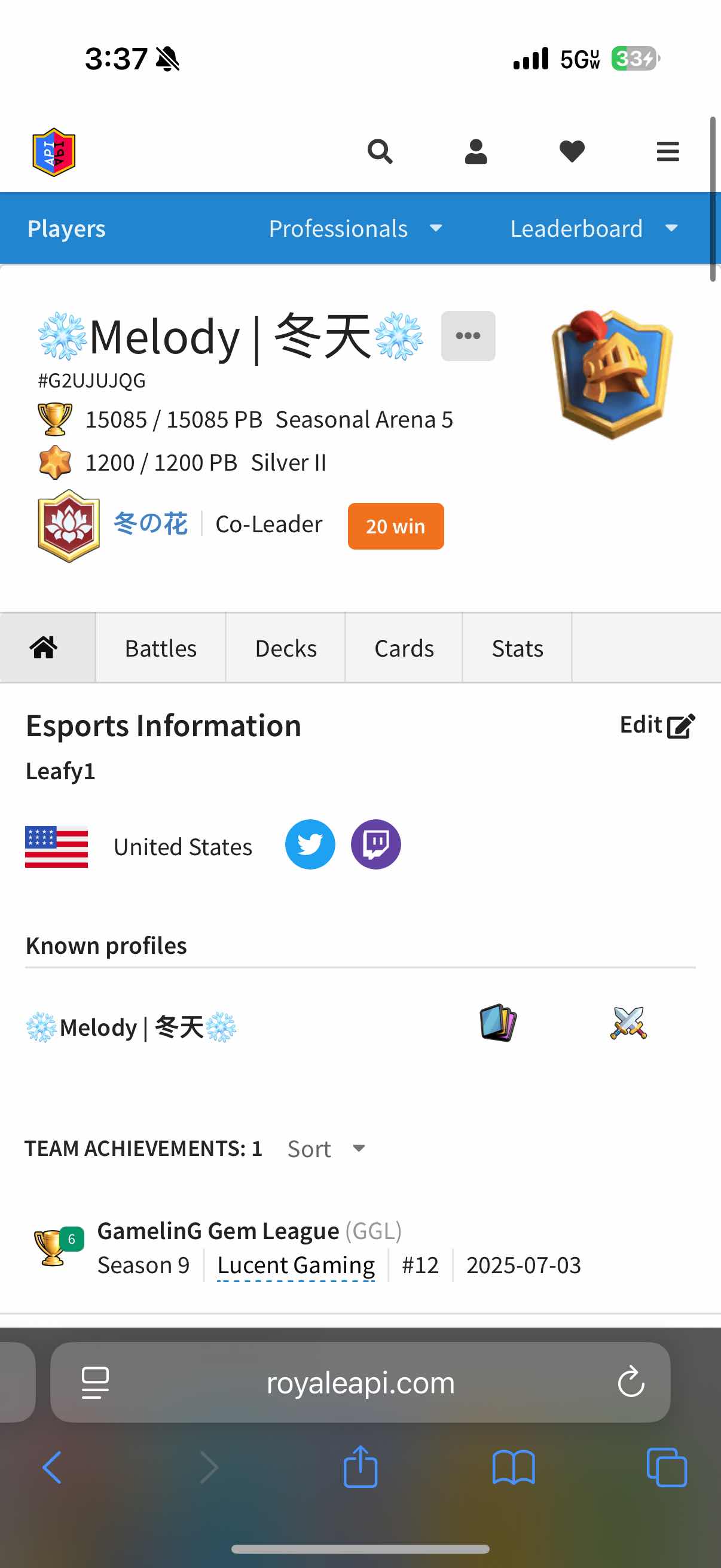Open the search magnifier icon

click(380, 151)
